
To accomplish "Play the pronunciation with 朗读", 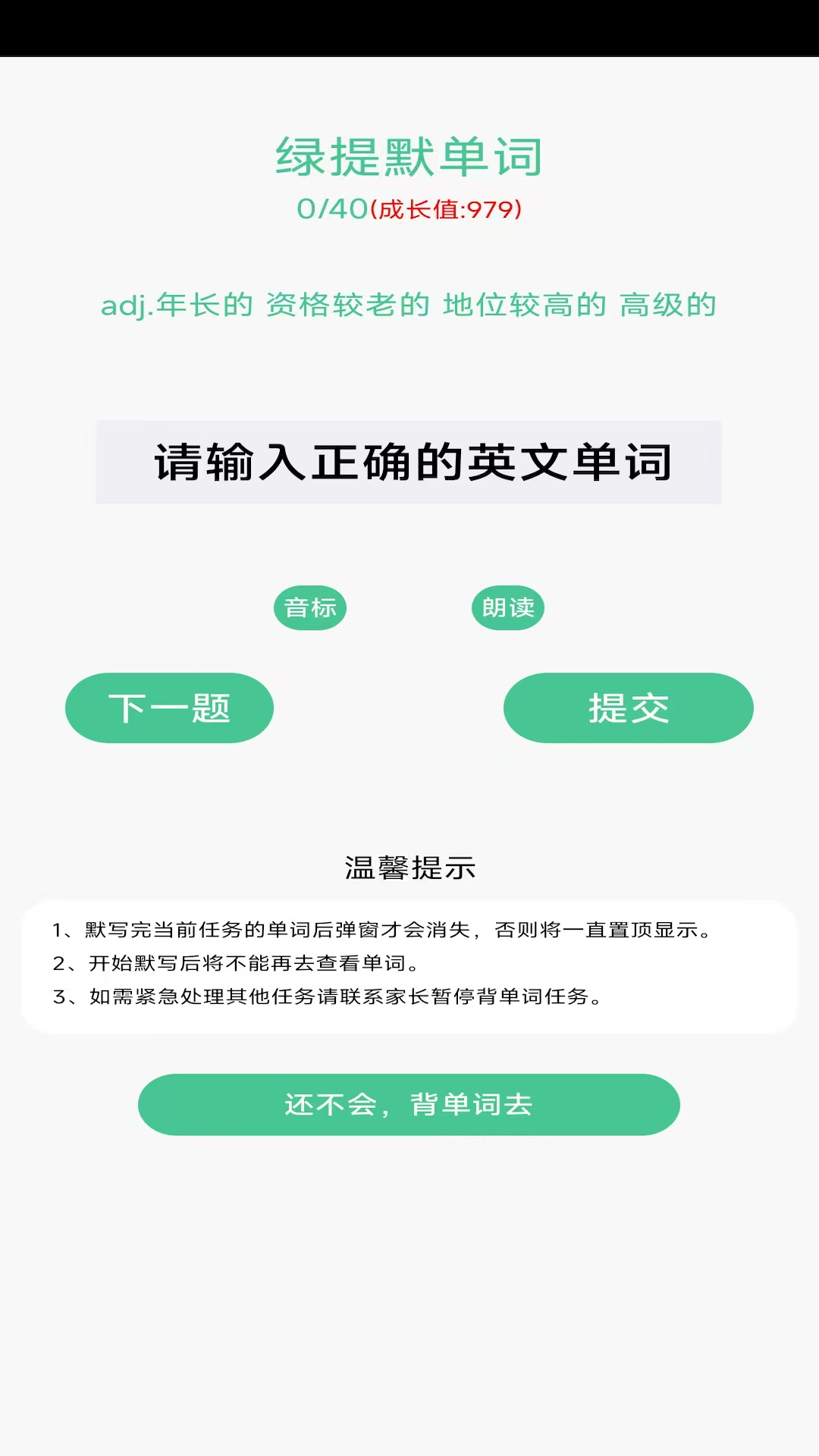I will [507, 607].
